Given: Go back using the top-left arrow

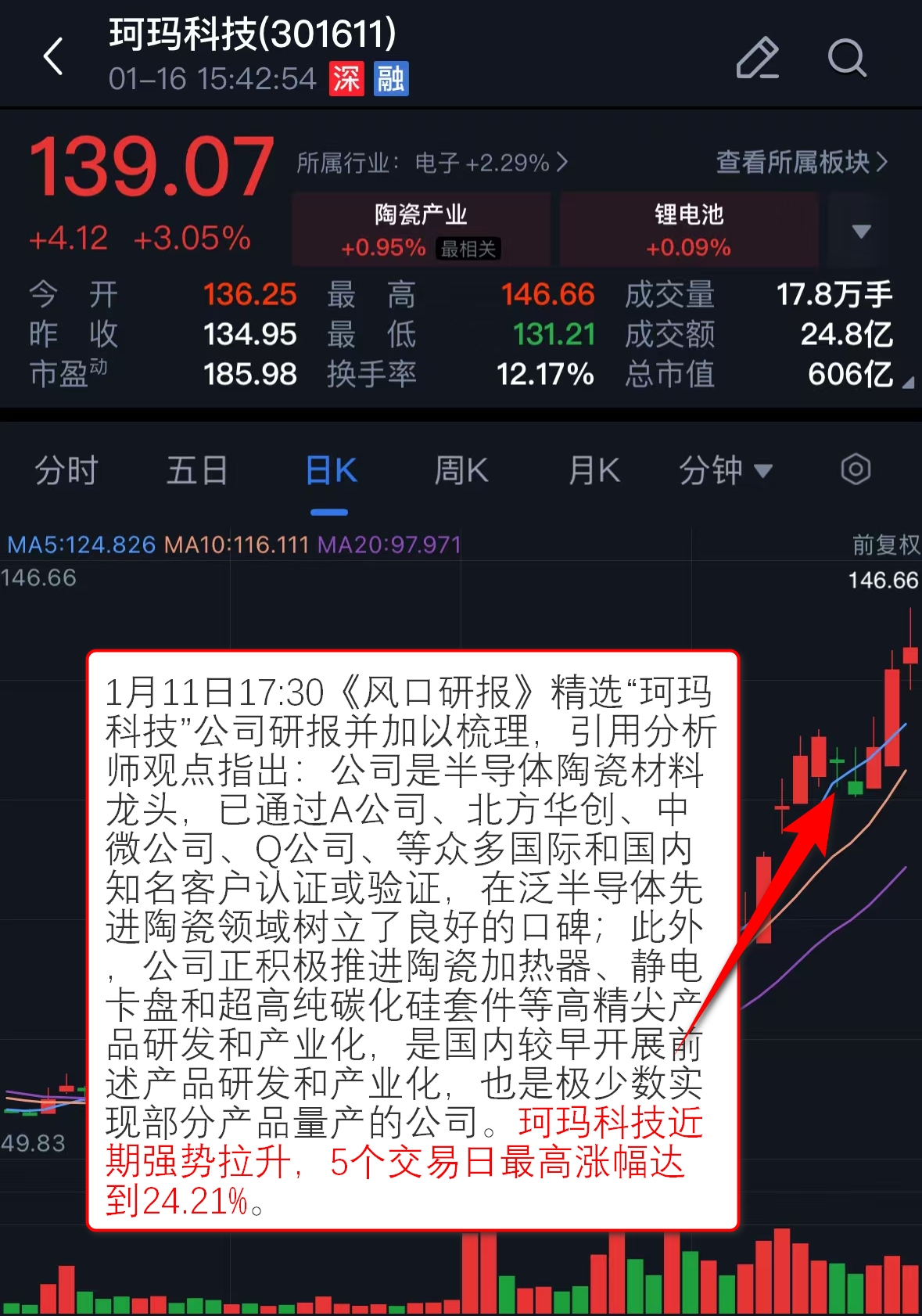Looking at the screenshot, I should (x=53, y=57).
